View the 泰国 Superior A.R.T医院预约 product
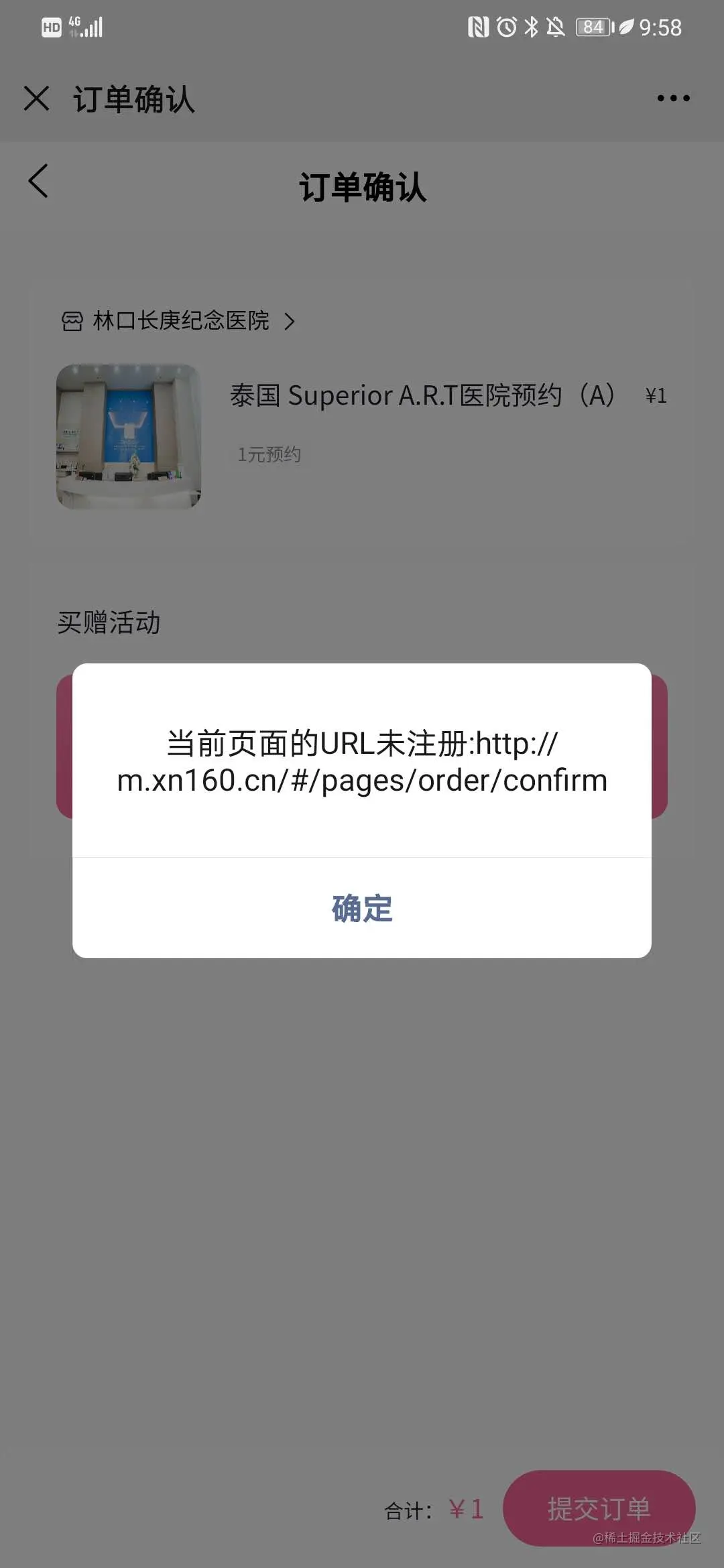This screenshot has width=724, height=1568. point(421,395)
